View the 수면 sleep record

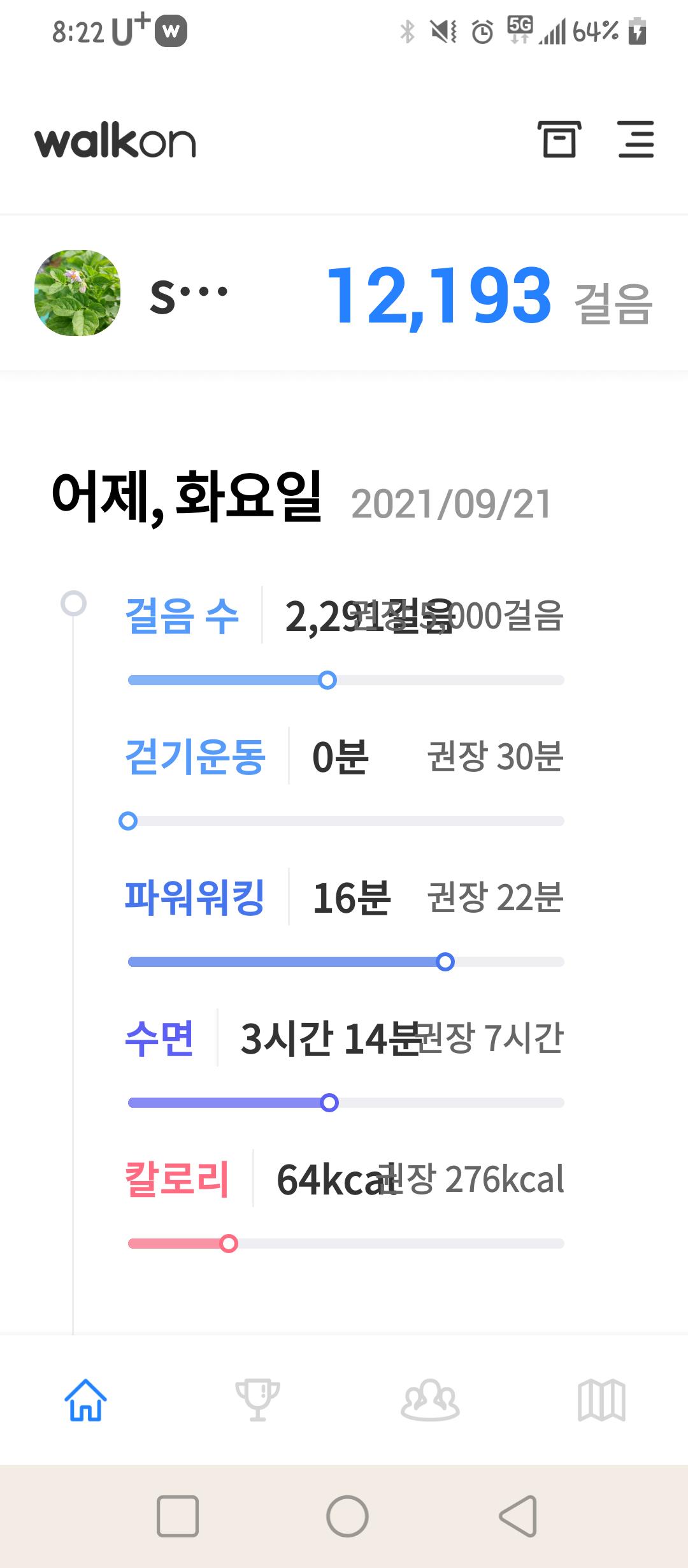point(159,1038)
